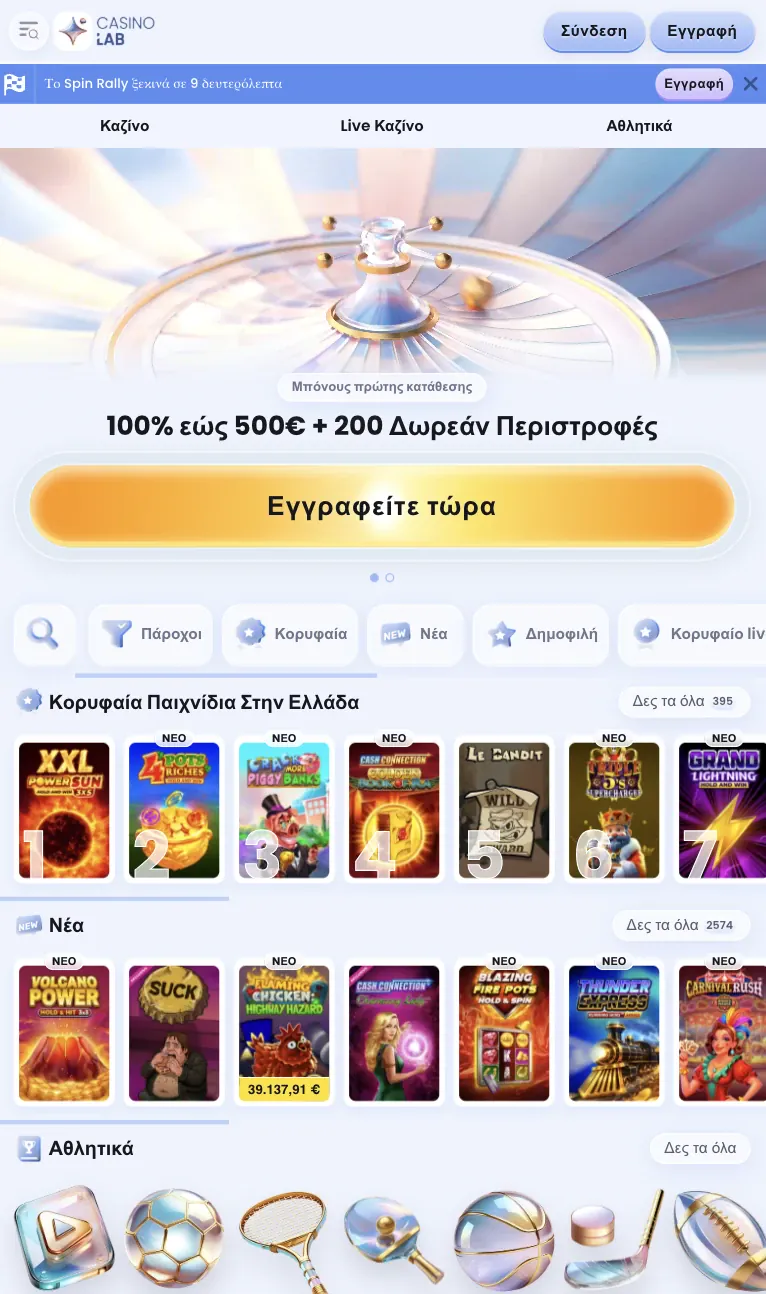This screenshot has height=1294, width=766.
Task: Switch to the Live Καζίνο tab
Action: (382, 126)
